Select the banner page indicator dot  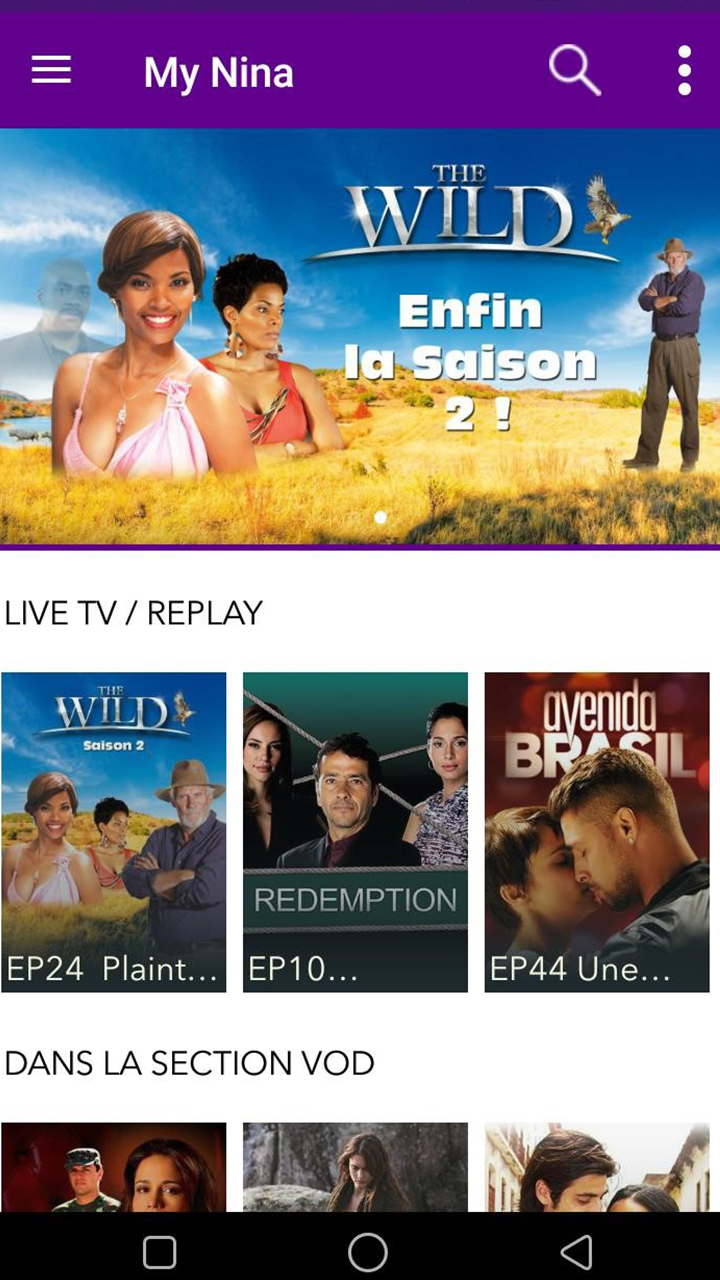380,517
